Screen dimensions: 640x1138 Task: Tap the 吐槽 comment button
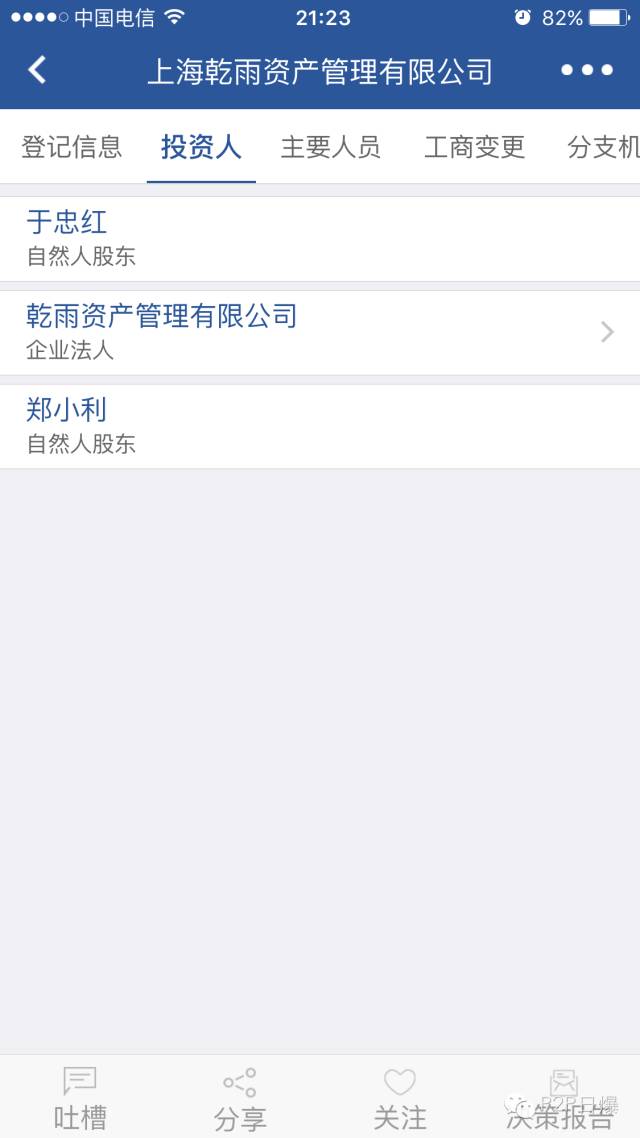coord(80,1097)
